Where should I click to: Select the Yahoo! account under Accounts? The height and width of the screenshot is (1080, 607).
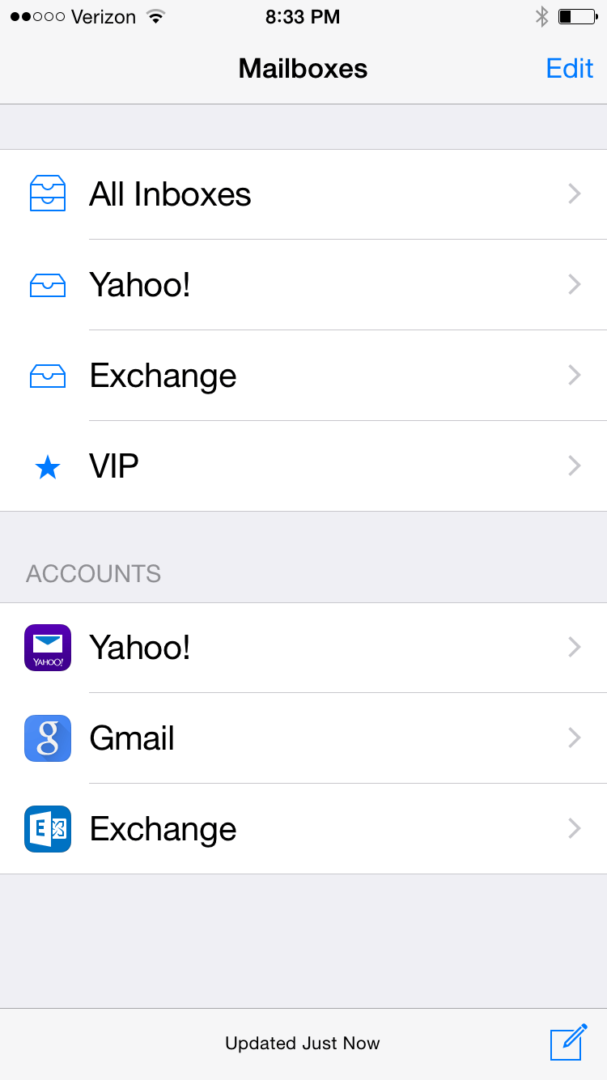(x=303, y=647)
